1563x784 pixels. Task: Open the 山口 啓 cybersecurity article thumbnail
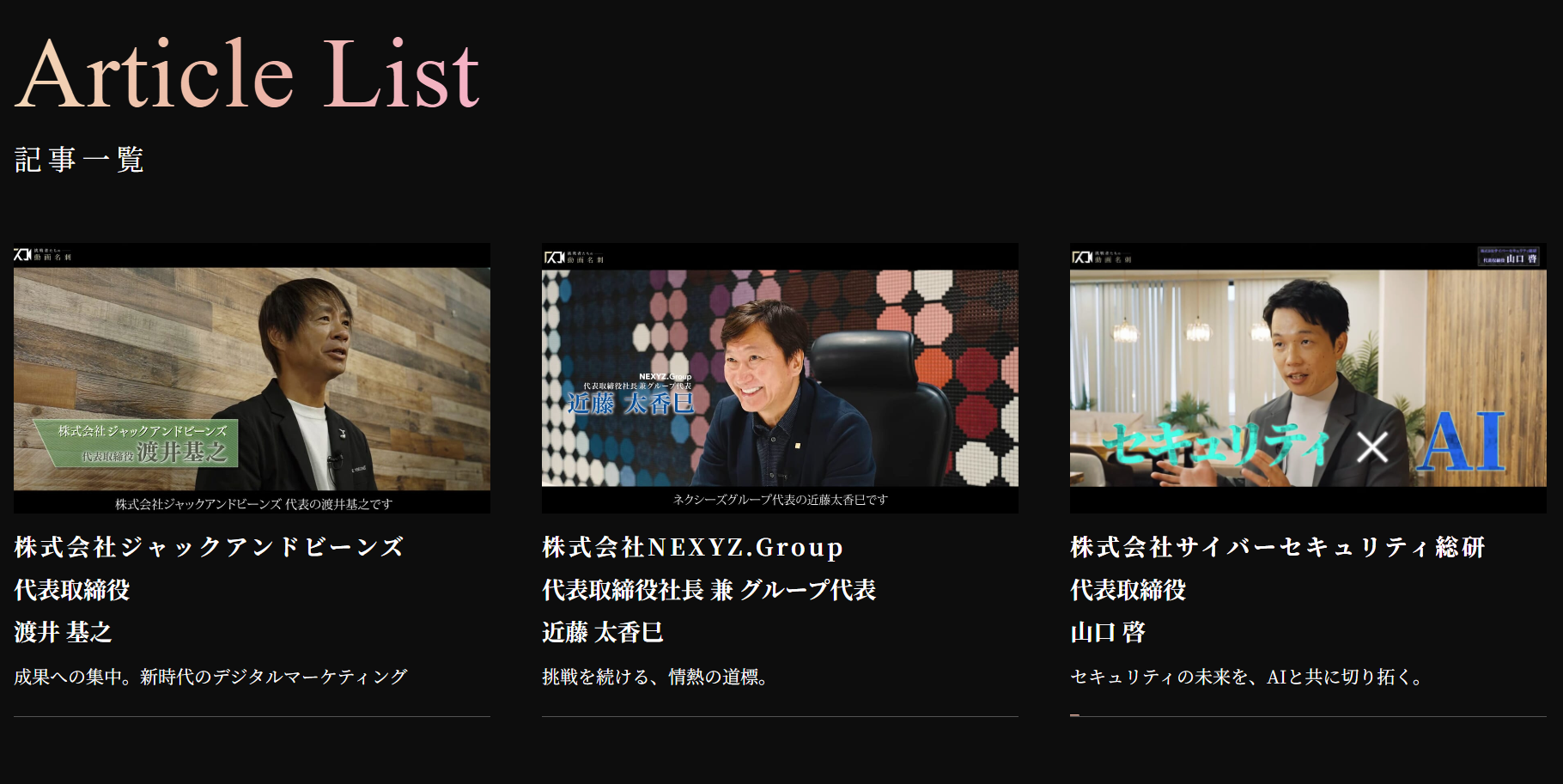(1307, 378)
